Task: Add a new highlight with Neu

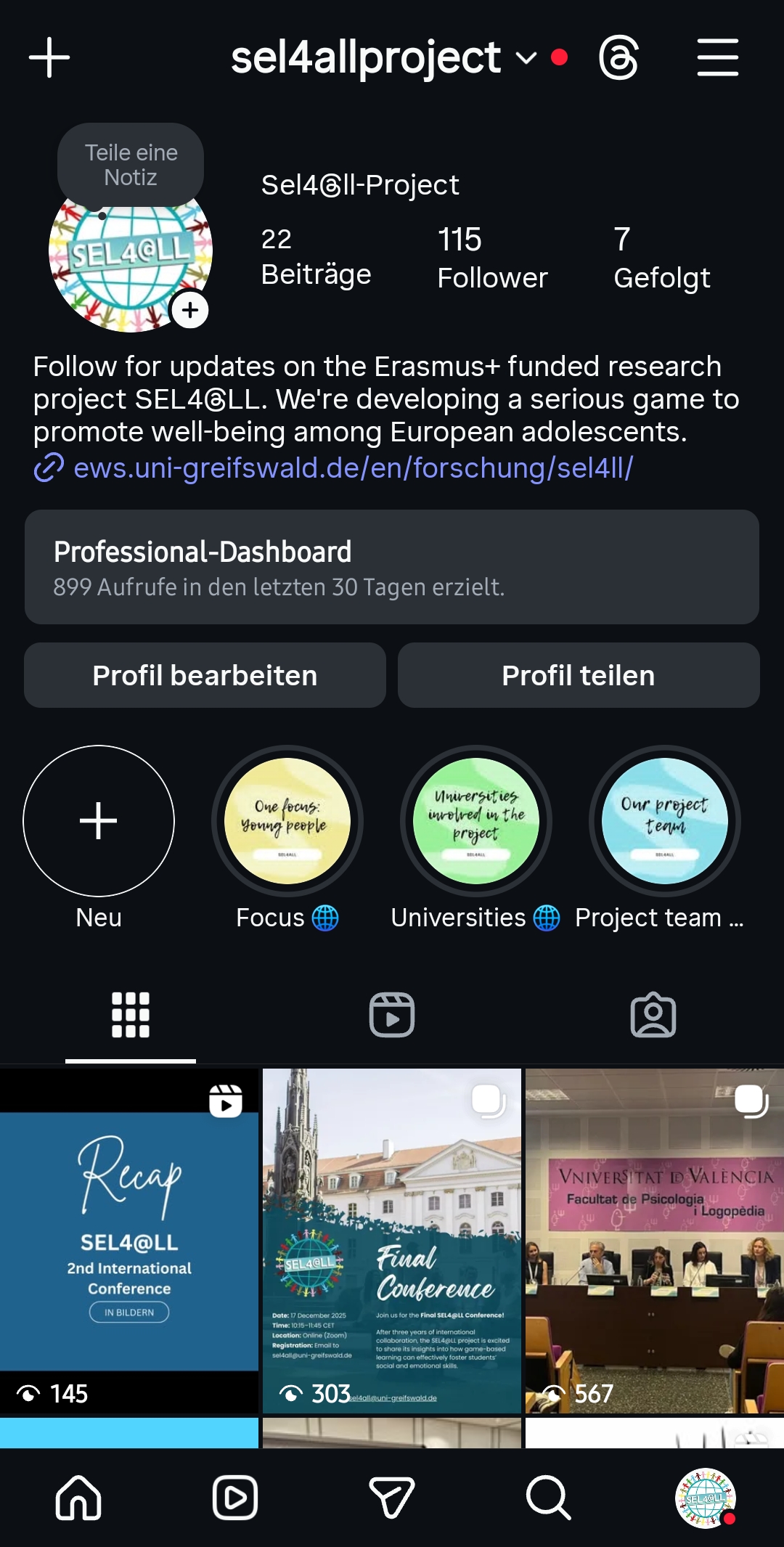Action: click(99, 821)
